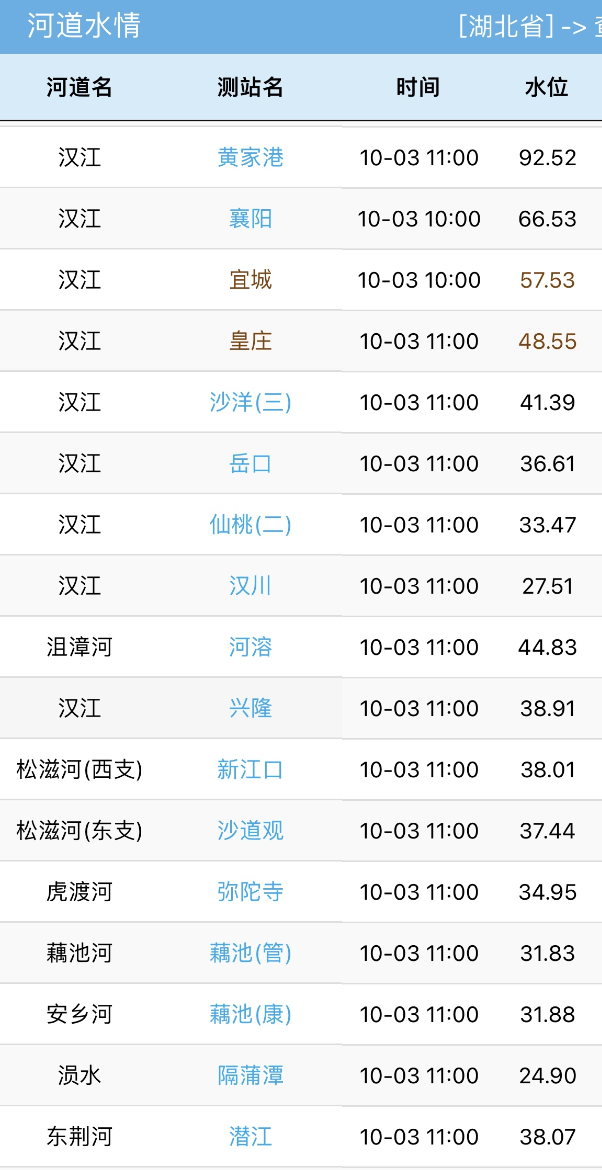
Task: Open the 湖北省 province selector
Action: [505, 26]
